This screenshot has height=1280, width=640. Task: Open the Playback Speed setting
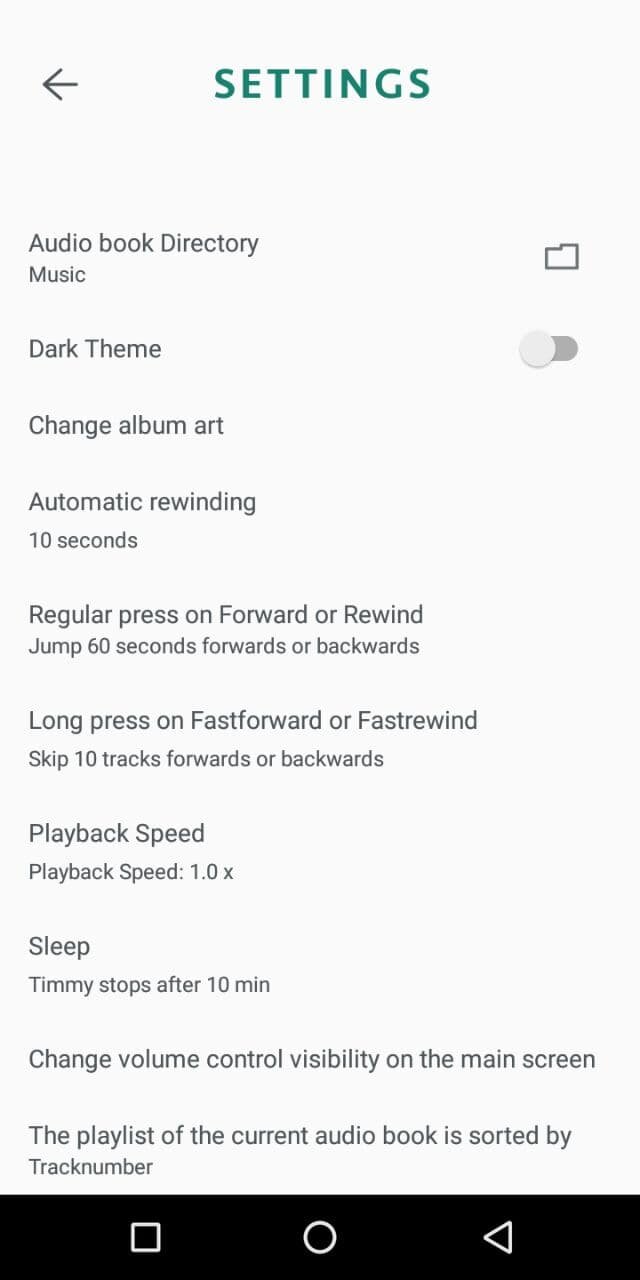coord(320,852)
